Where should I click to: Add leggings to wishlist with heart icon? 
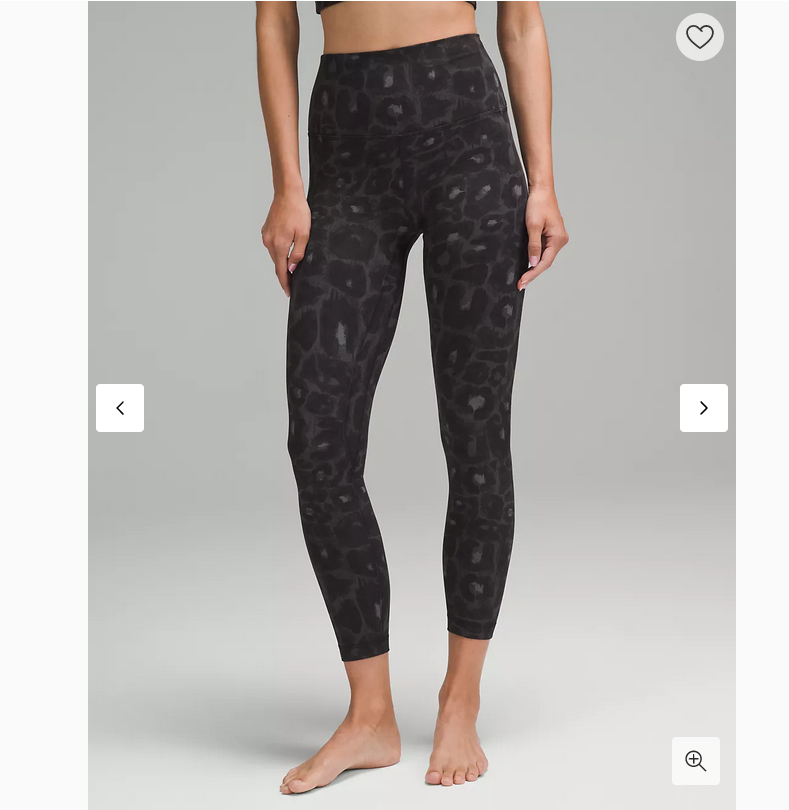click(699, 37)
